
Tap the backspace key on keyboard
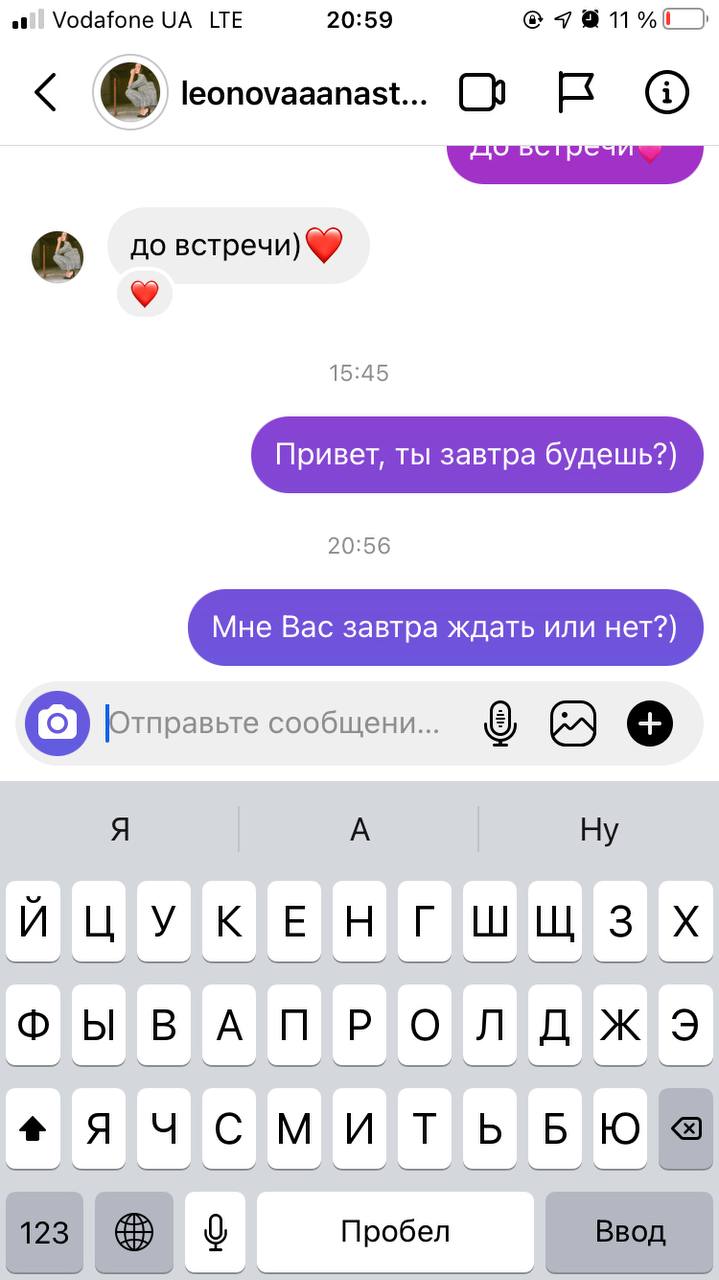pos(685,1129)
